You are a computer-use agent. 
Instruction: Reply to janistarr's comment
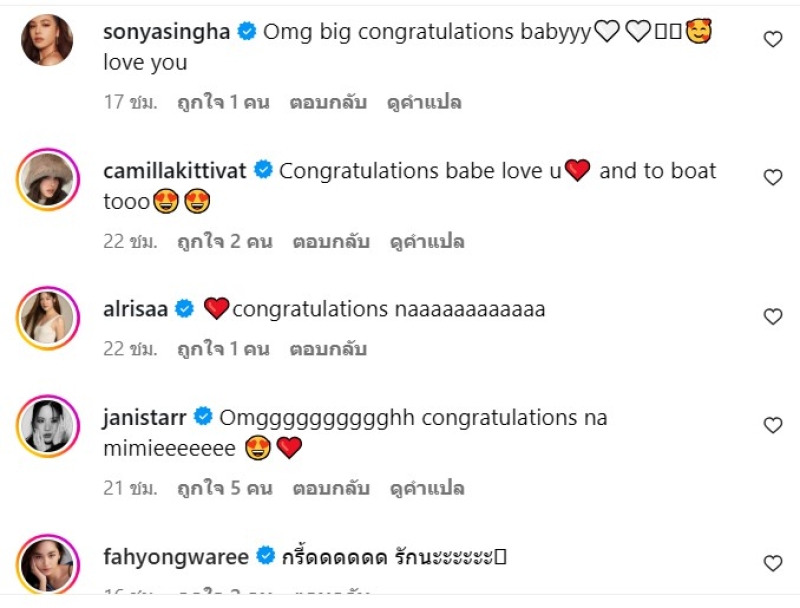coord(331,488)
